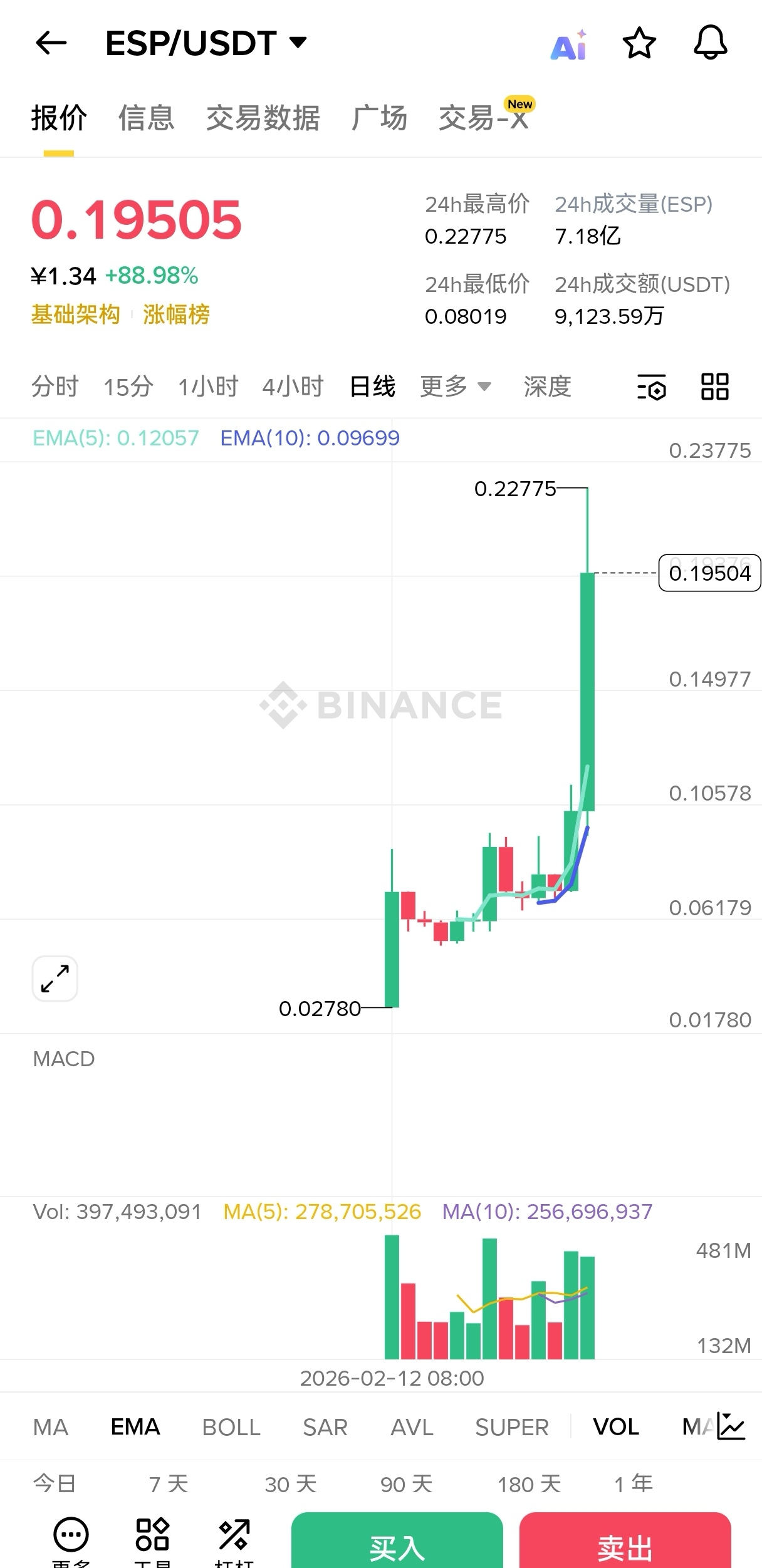762x1568 pixels.
Task: Open the AI analysis icon
Action: (568, 45)
